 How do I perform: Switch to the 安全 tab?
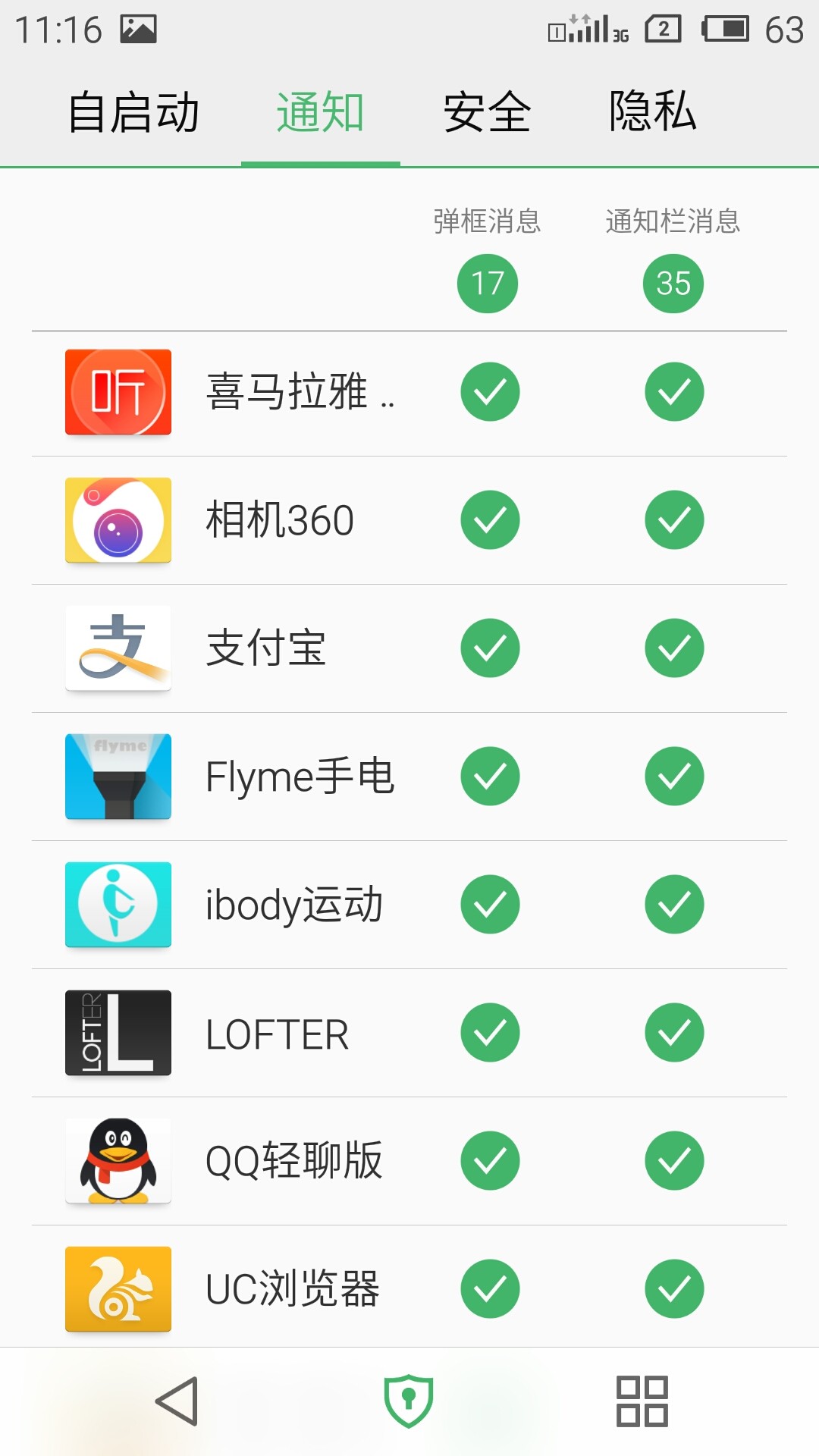pyautogui.click(x=487, y=112)
